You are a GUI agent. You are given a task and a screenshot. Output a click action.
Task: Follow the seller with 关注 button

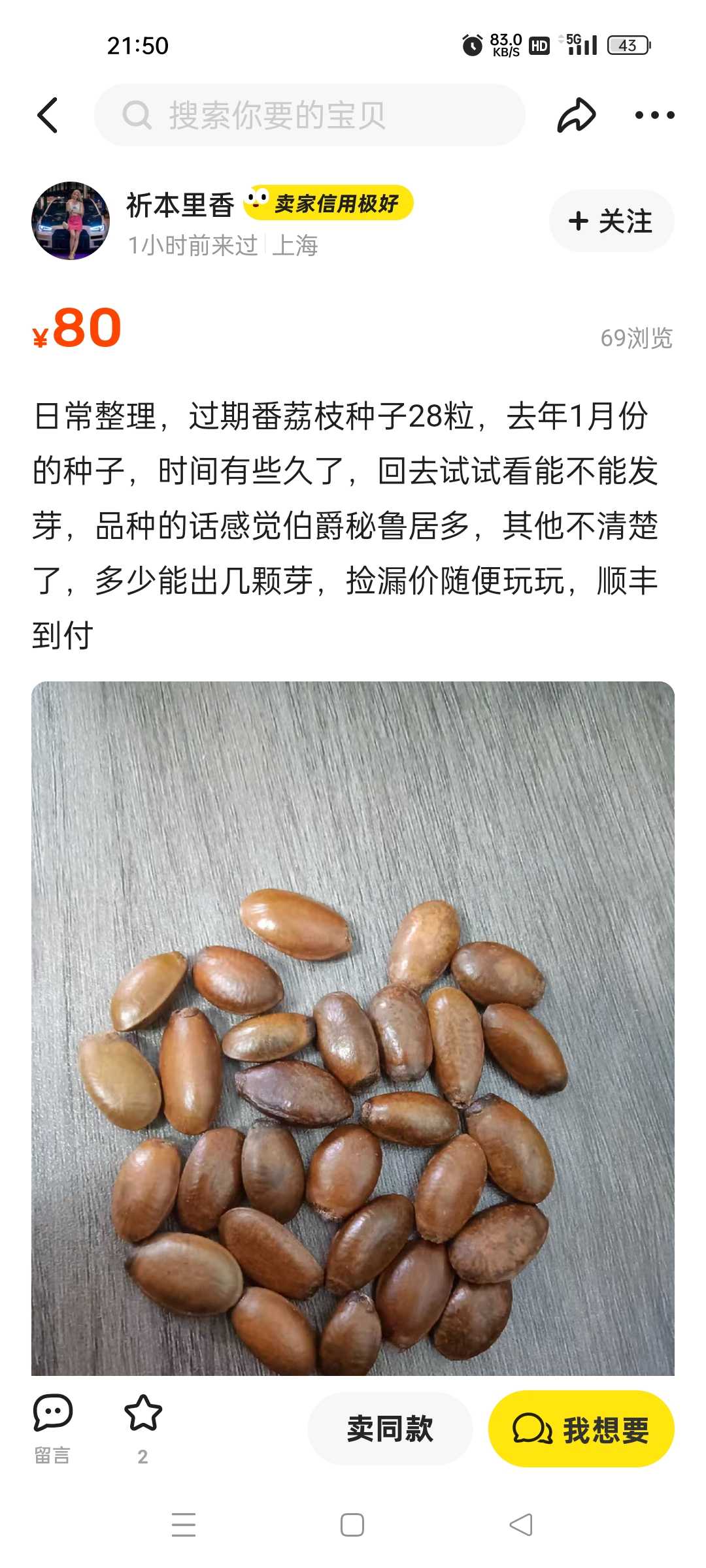(611, 221)
